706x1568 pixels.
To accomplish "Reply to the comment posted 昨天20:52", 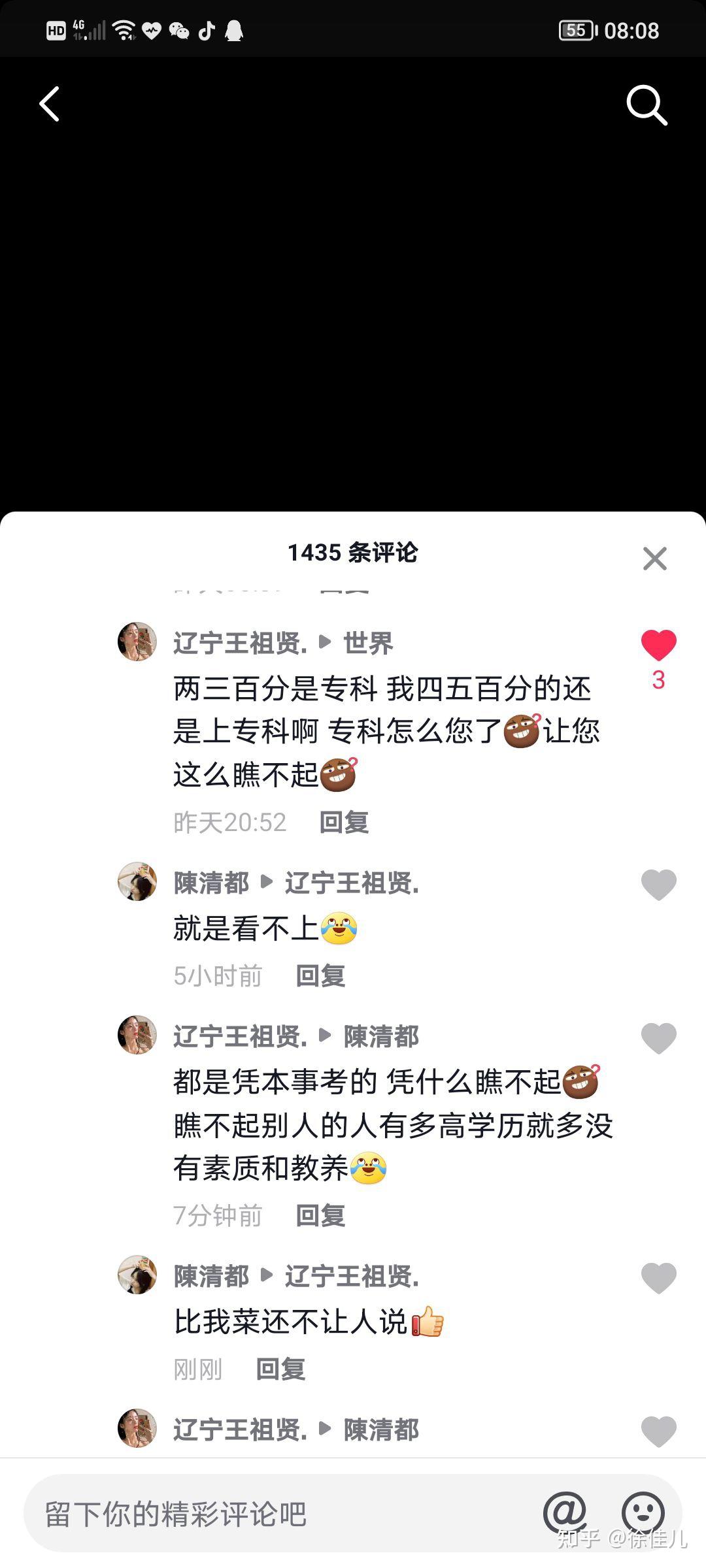I will [344, 822].
